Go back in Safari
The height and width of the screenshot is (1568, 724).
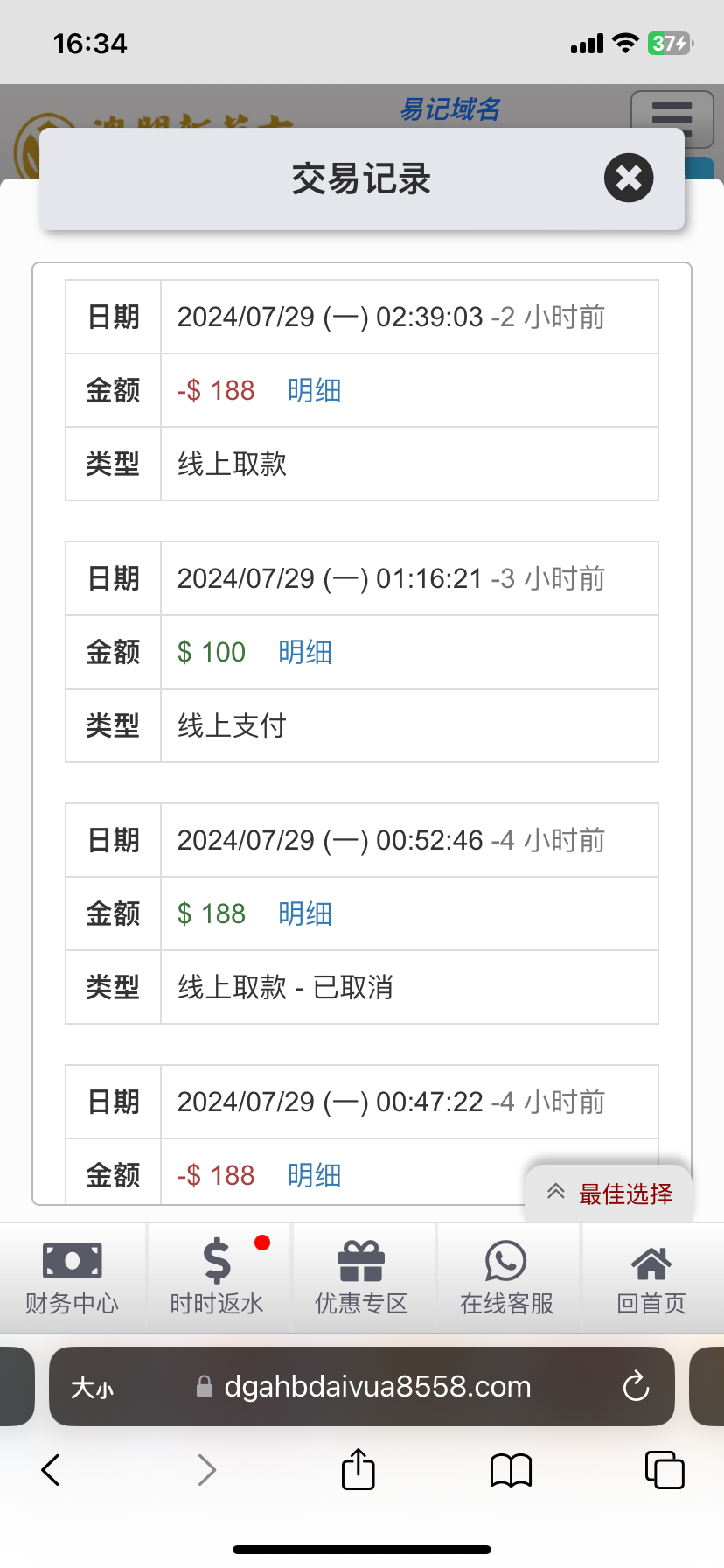click(52, 1470)
